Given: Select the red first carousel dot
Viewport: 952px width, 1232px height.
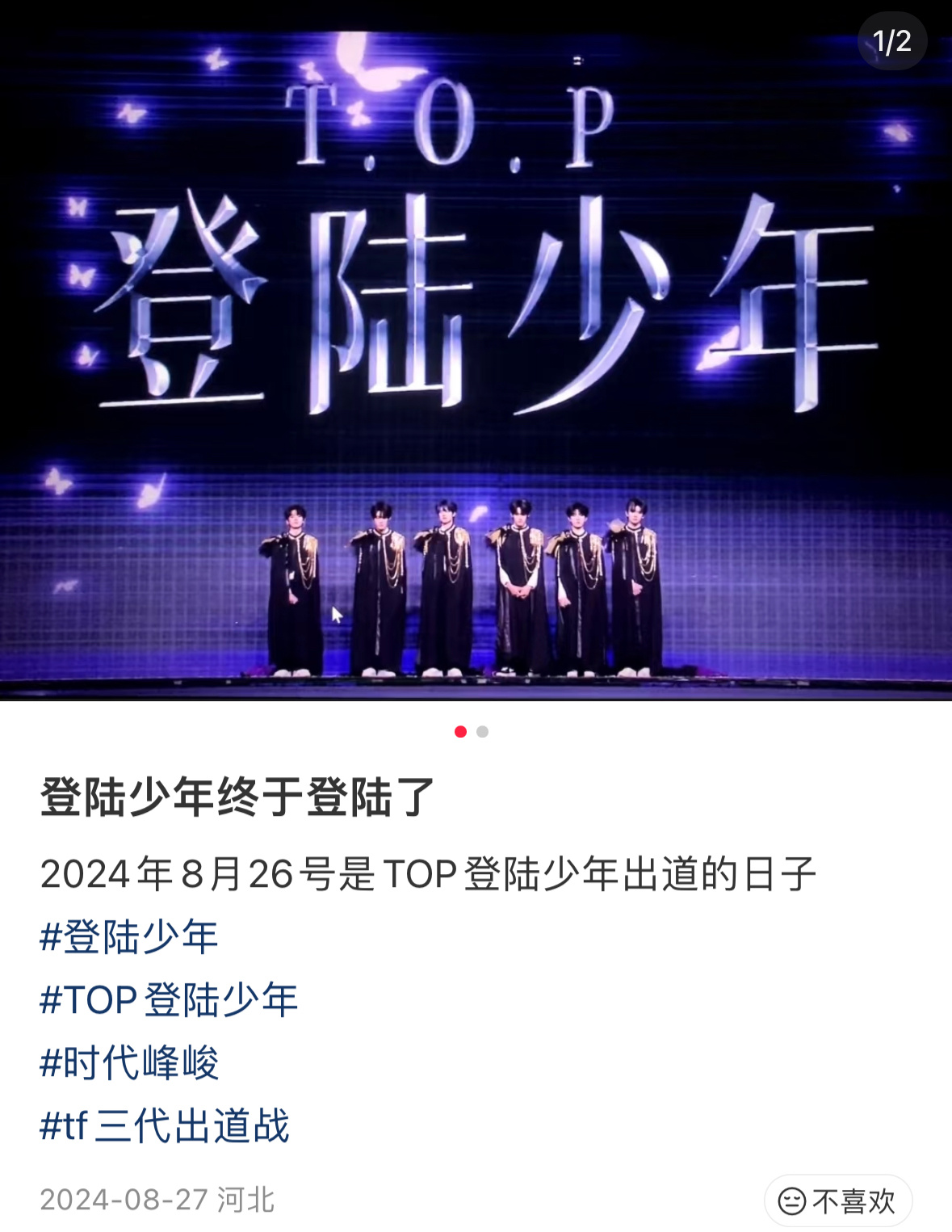Looking at the screenshot, I should (461, 732).
